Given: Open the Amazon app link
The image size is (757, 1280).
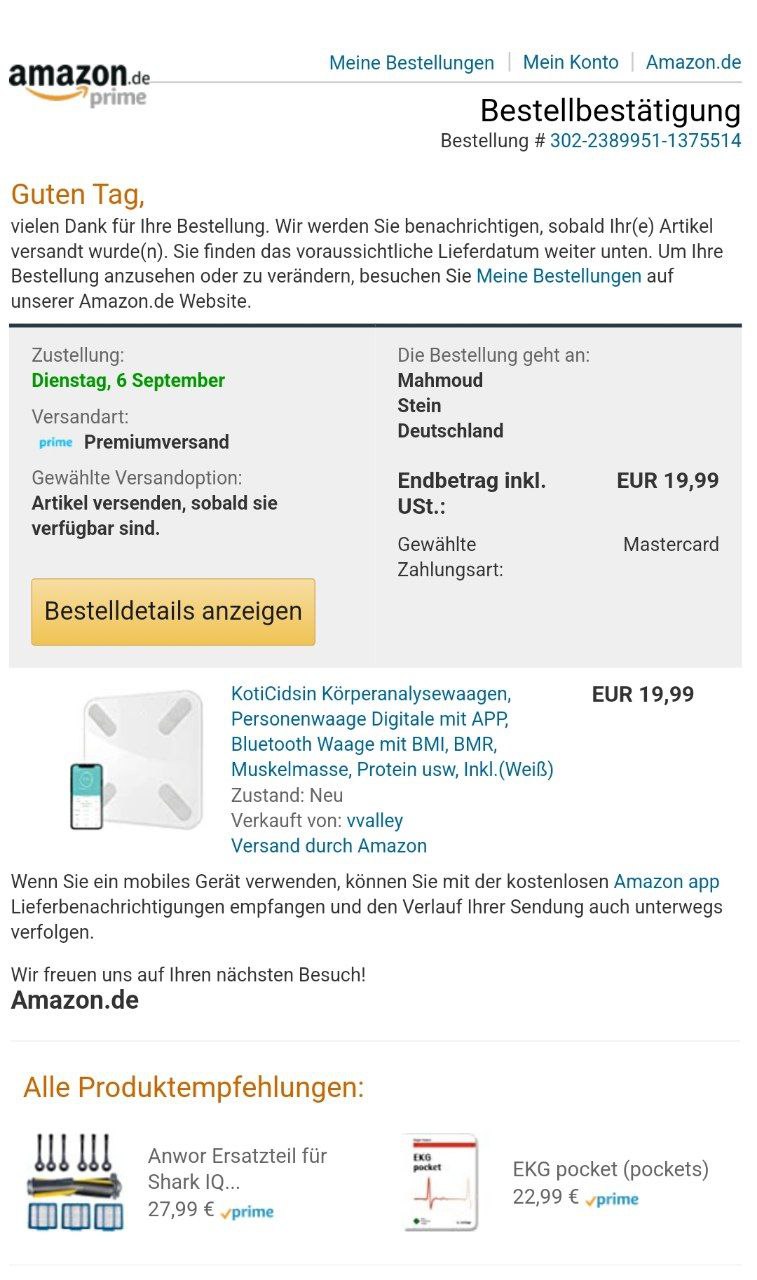Looking at the screenshot, I should 666,882.
